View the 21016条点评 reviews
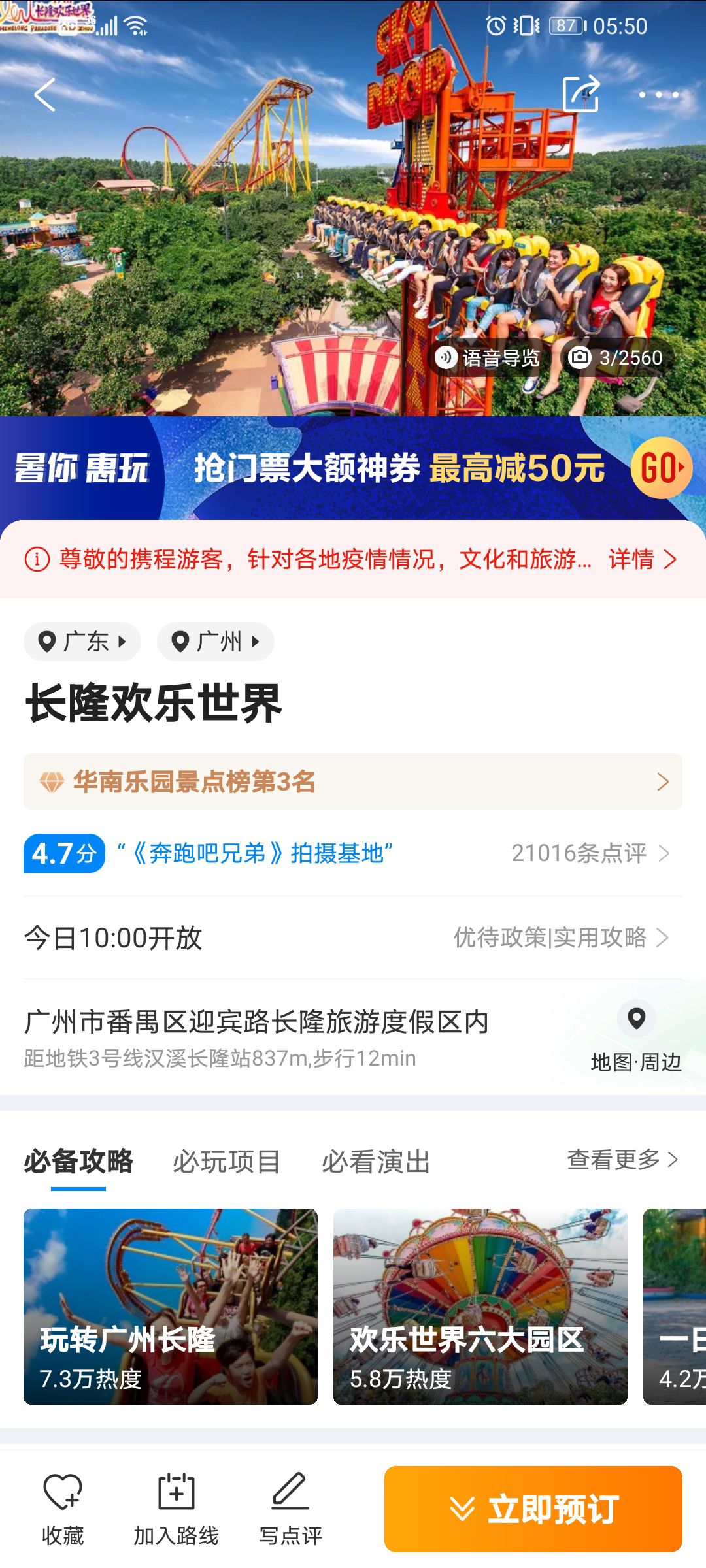The image size is (706, 1568). point(590,853)
